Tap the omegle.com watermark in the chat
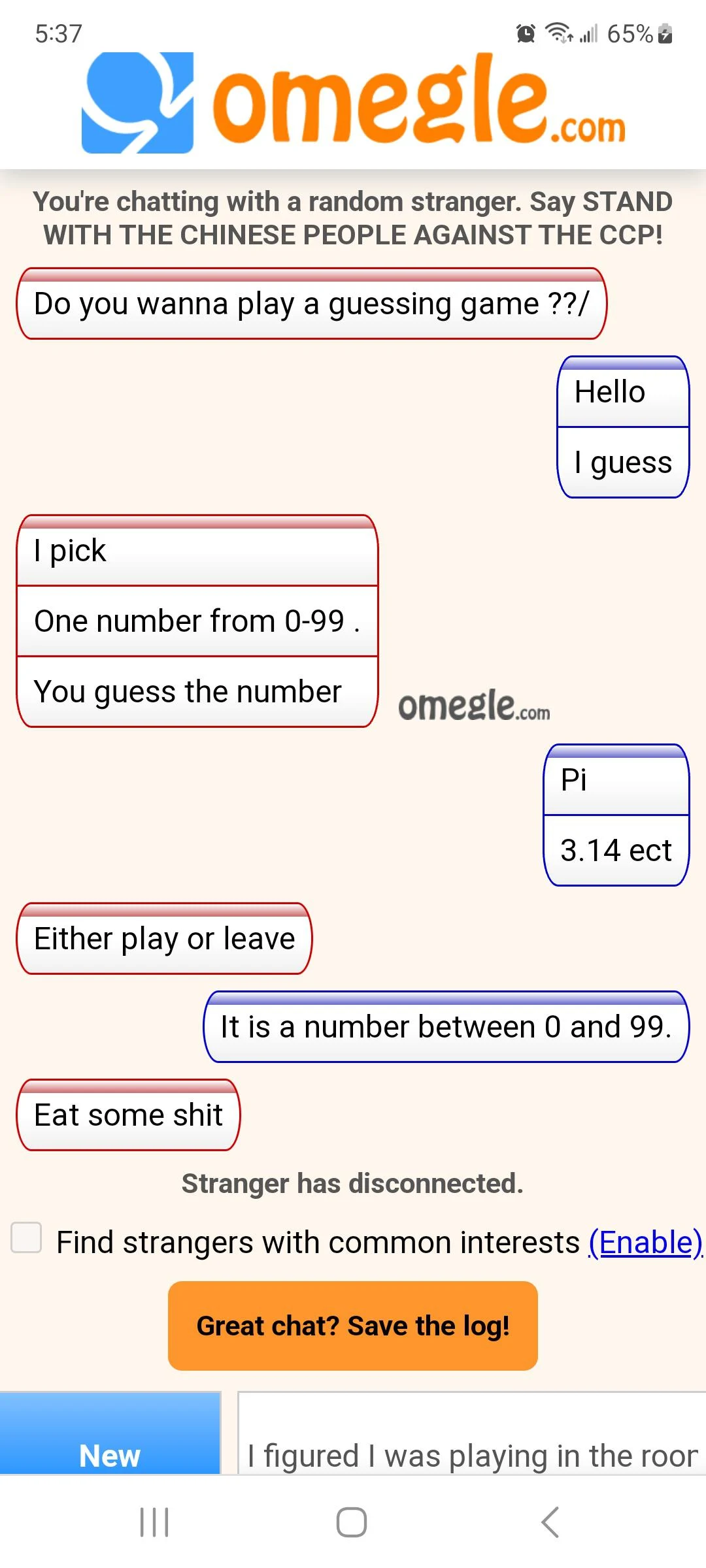The width and height of the screenshot is (706, 1568). point(475,708)
